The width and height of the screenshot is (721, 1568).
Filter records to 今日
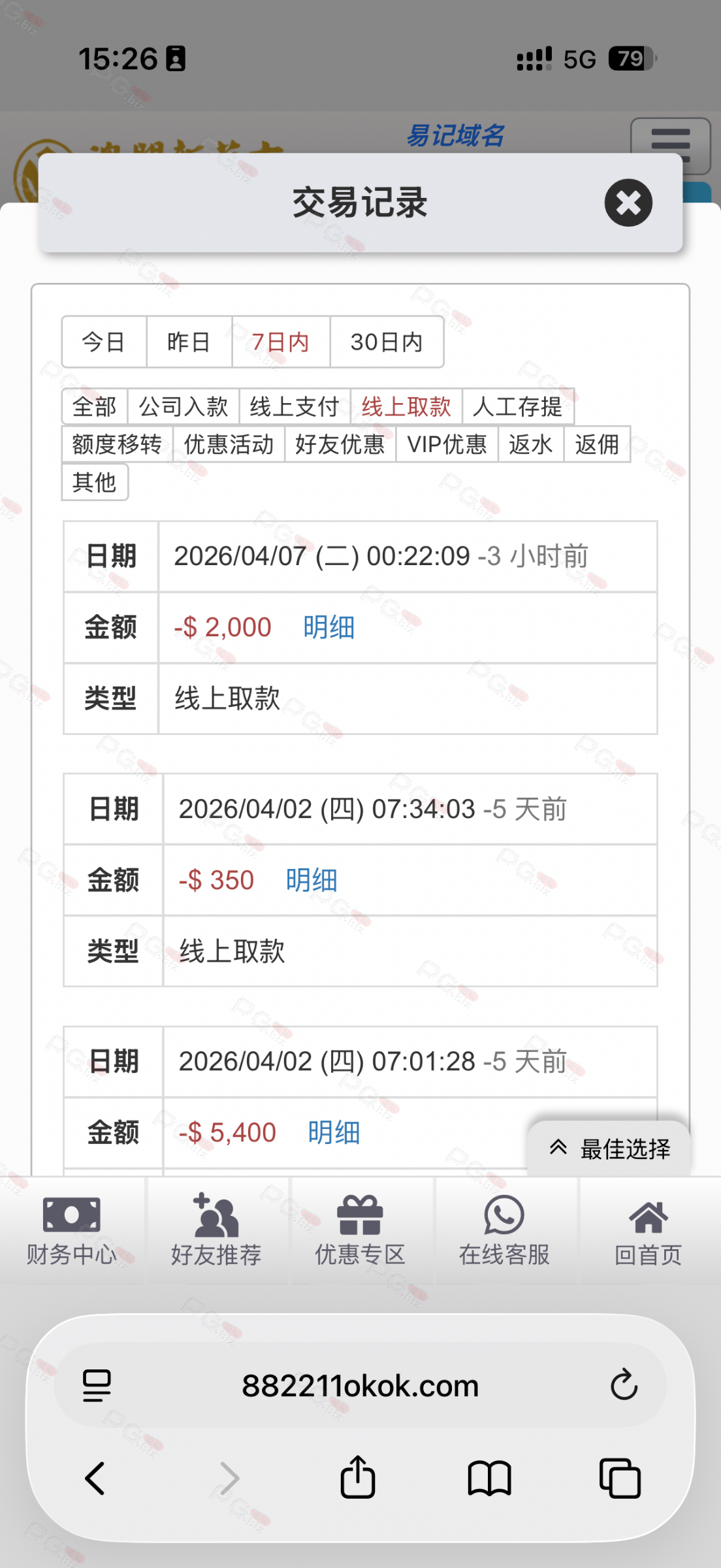104,342
